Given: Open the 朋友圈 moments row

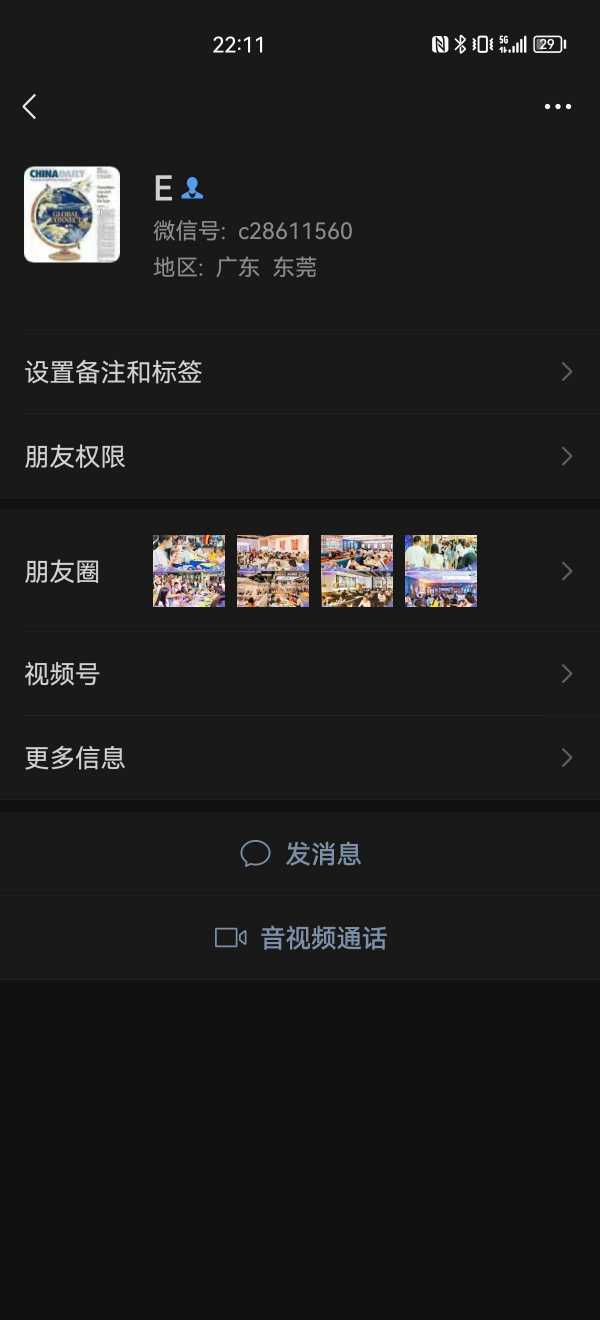Looking at the screenshot, I should pos(300,571).
